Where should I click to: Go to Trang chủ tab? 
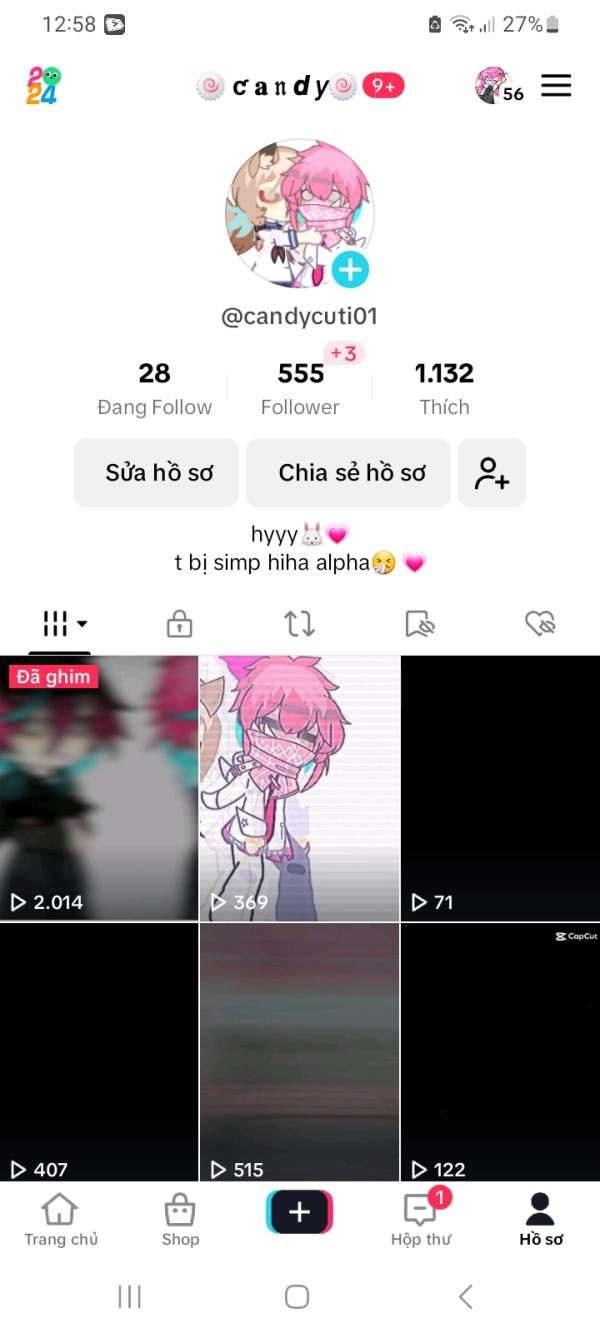(60, 1219)
